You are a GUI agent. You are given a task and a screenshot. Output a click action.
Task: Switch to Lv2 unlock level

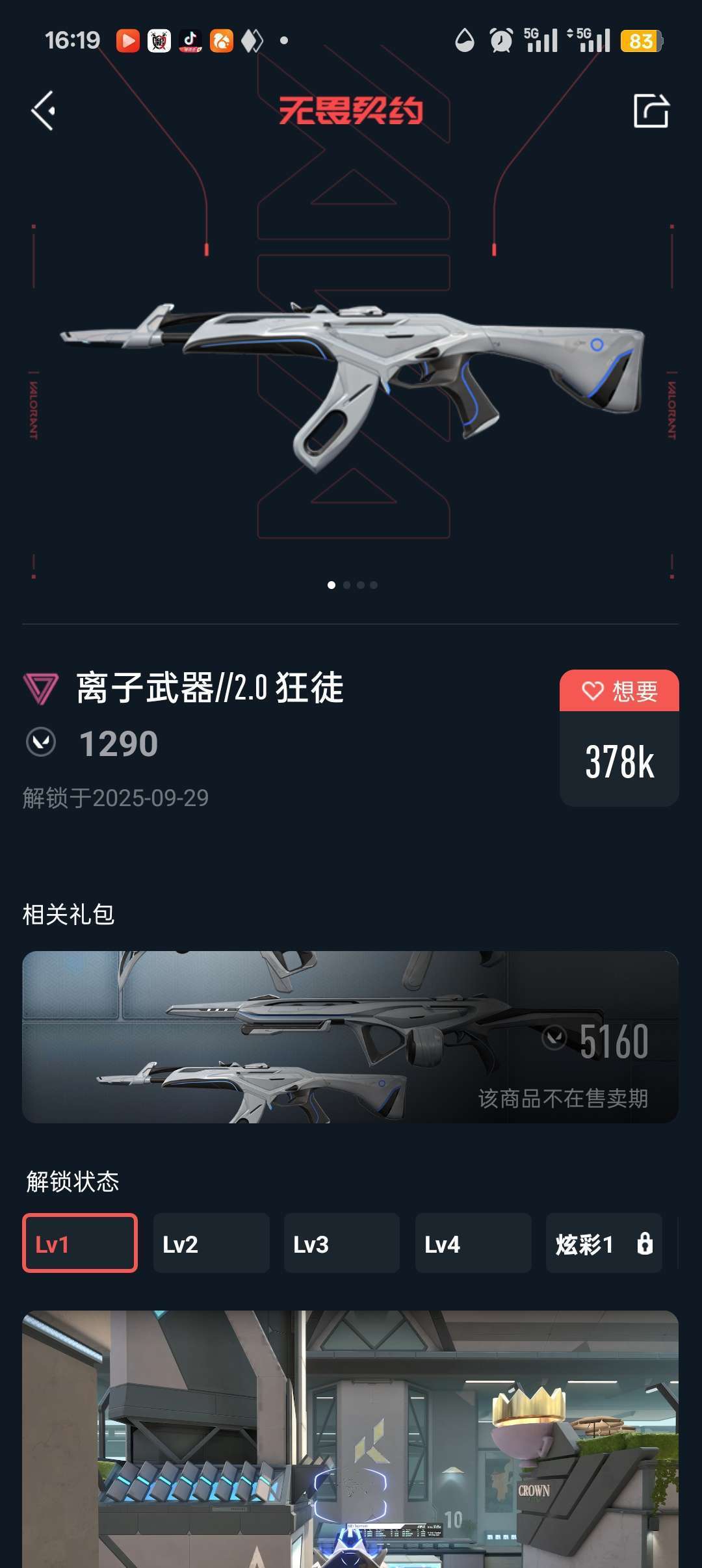[x=211, y=1243]
